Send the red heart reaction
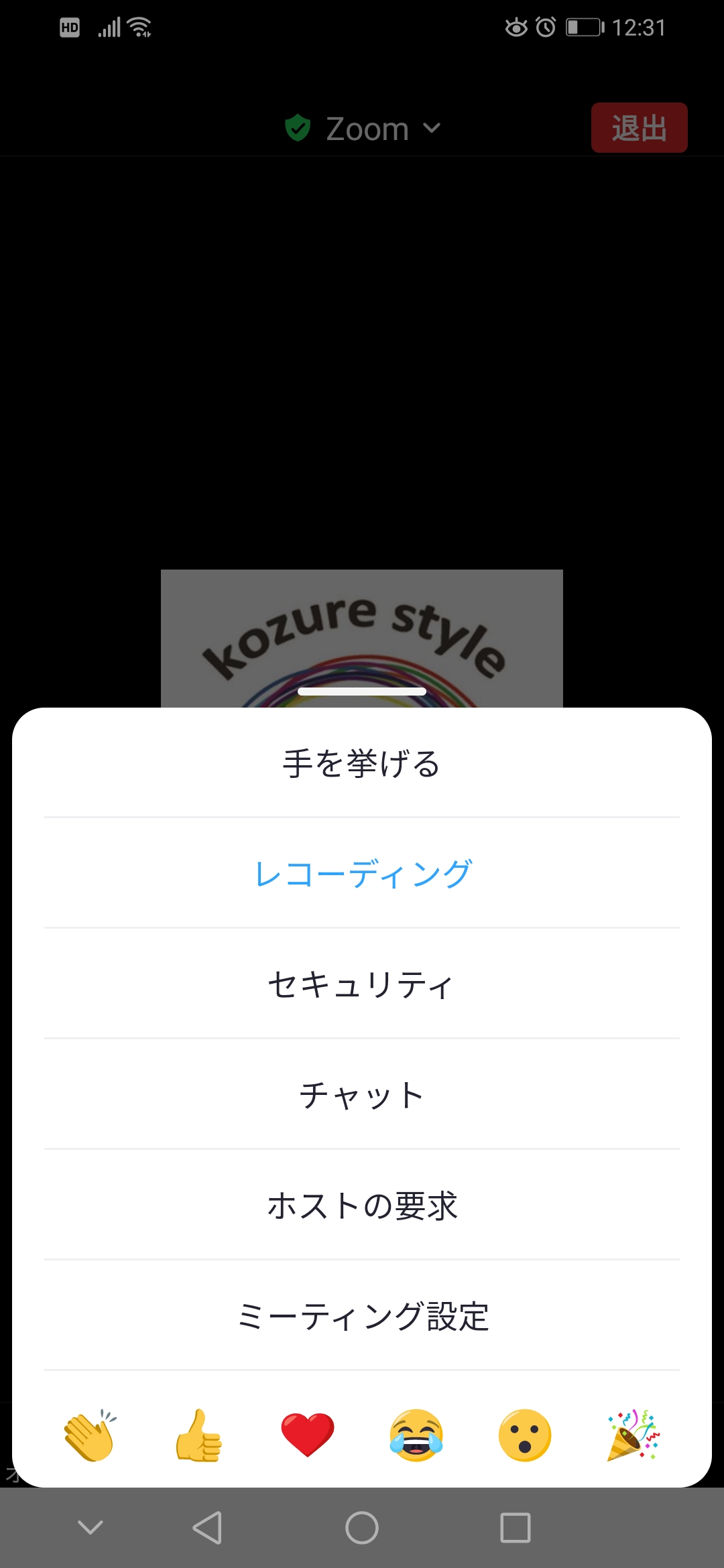Image resolution: width=724 pixels, height=1568 pixels. (307, 1435)
